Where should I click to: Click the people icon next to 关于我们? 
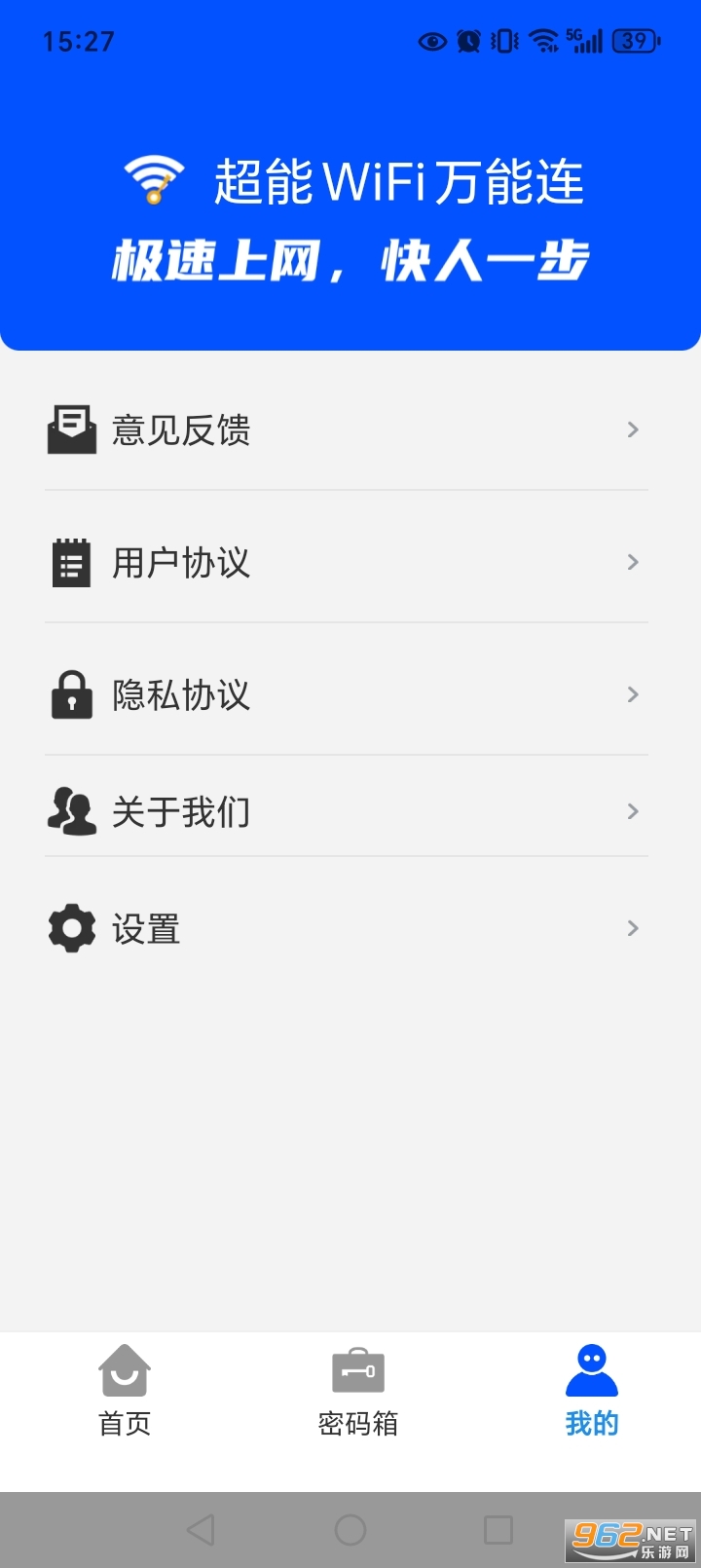[70, 810]
